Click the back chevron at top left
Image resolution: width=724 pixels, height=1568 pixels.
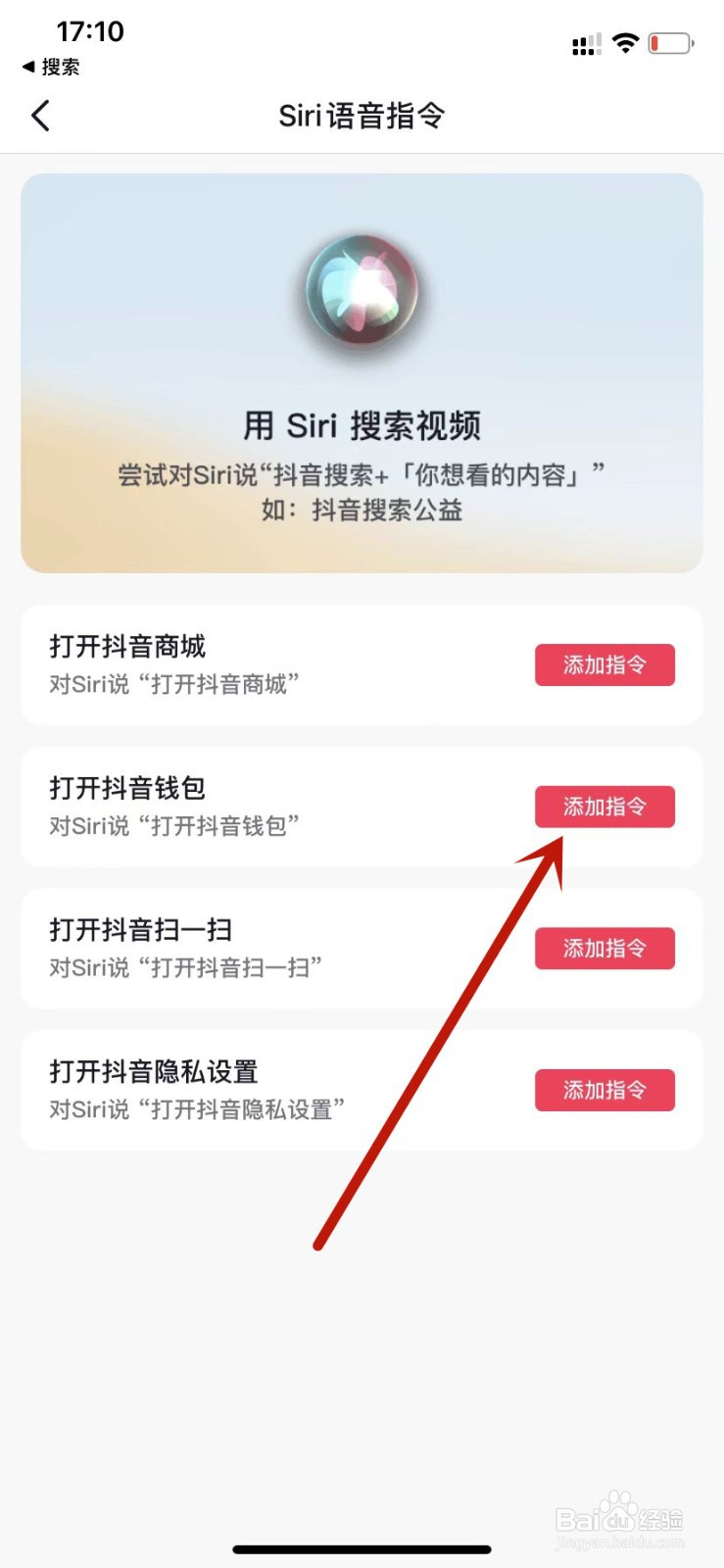coord(40,115)
